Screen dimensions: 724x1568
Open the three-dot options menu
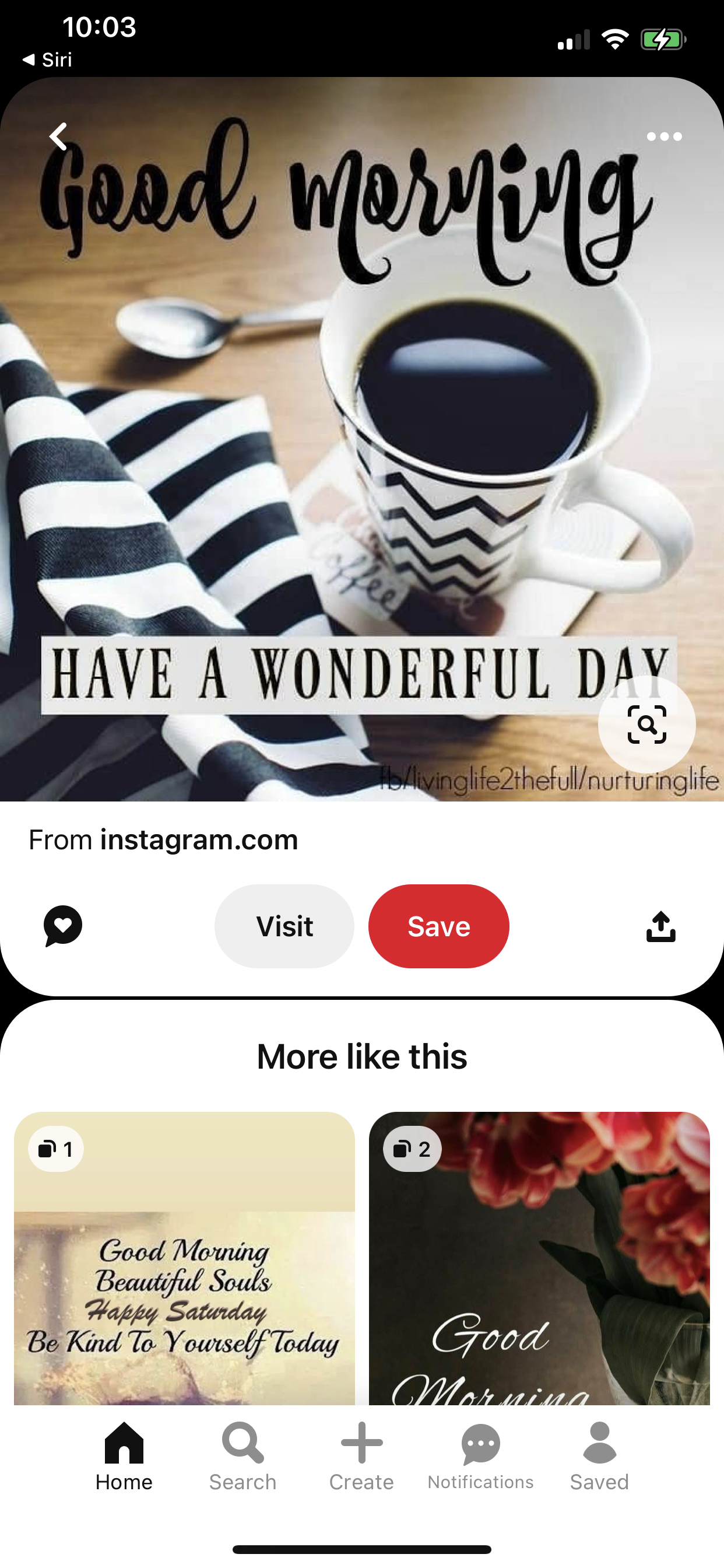664,136
